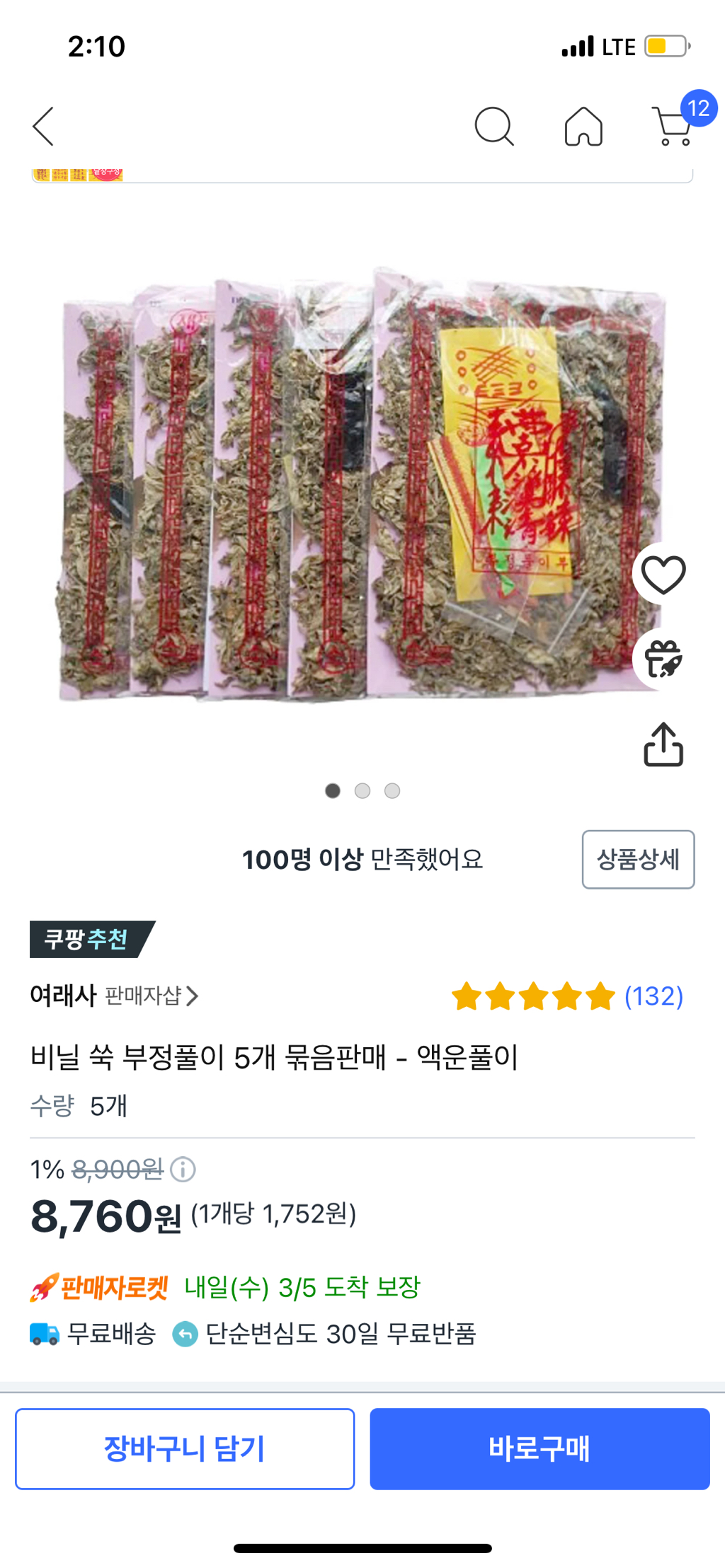
Task: Open the search icon
Action: coord(493,127)
